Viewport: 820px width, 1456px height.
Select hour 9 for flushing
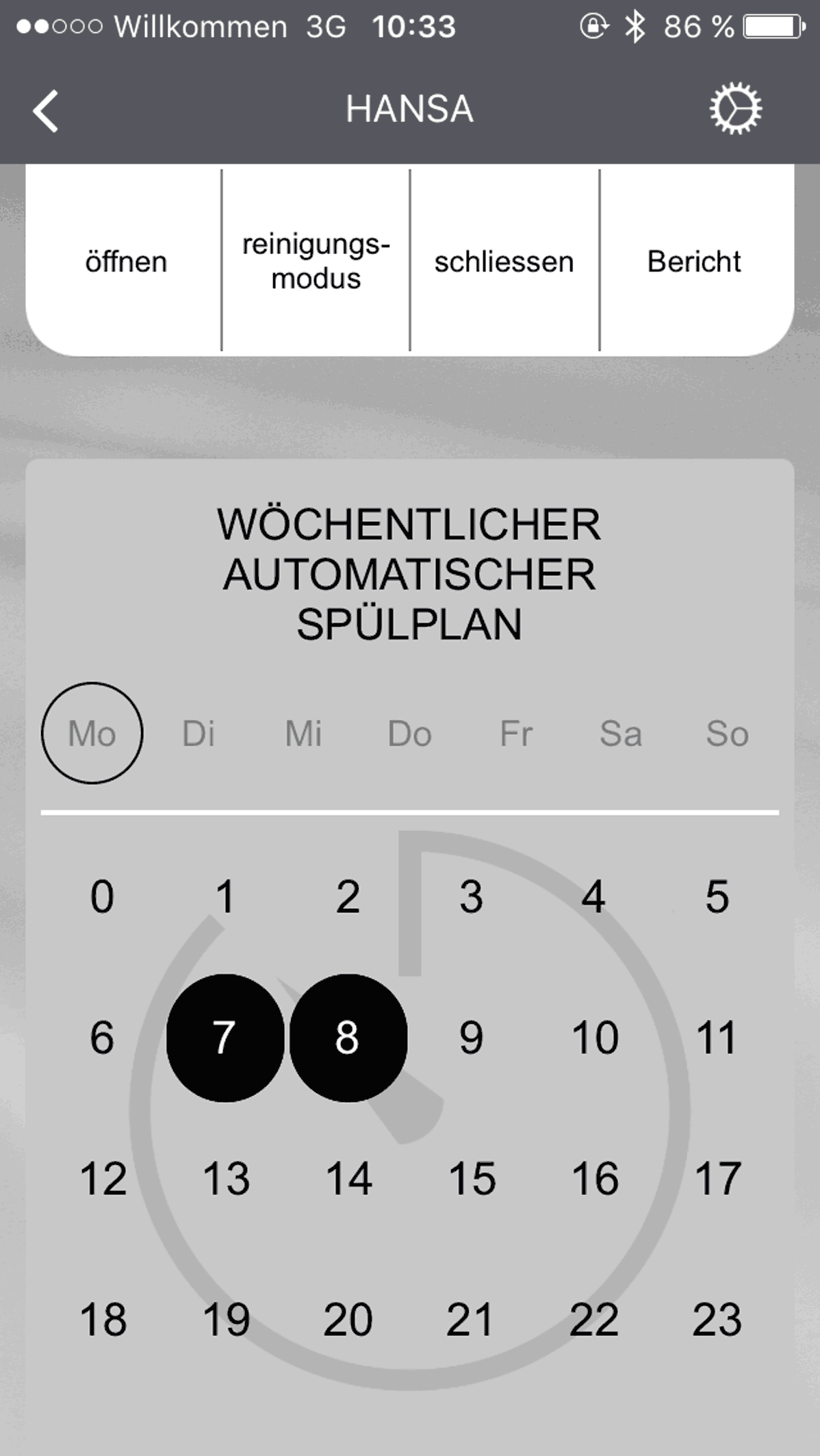coord(471,1038)
